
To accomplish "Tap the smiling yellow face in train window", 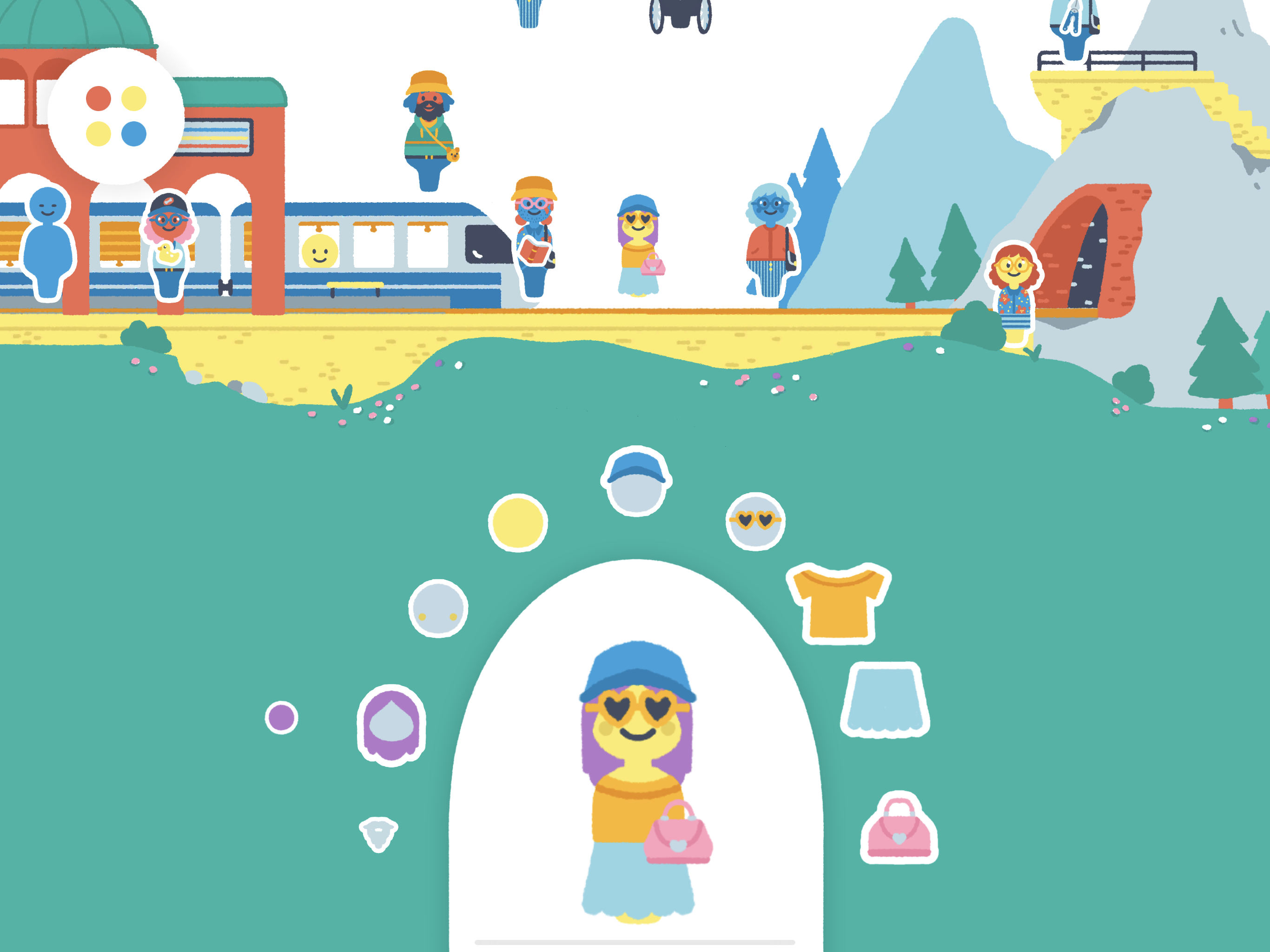I will pyautogui.click(x=320, y=251).
